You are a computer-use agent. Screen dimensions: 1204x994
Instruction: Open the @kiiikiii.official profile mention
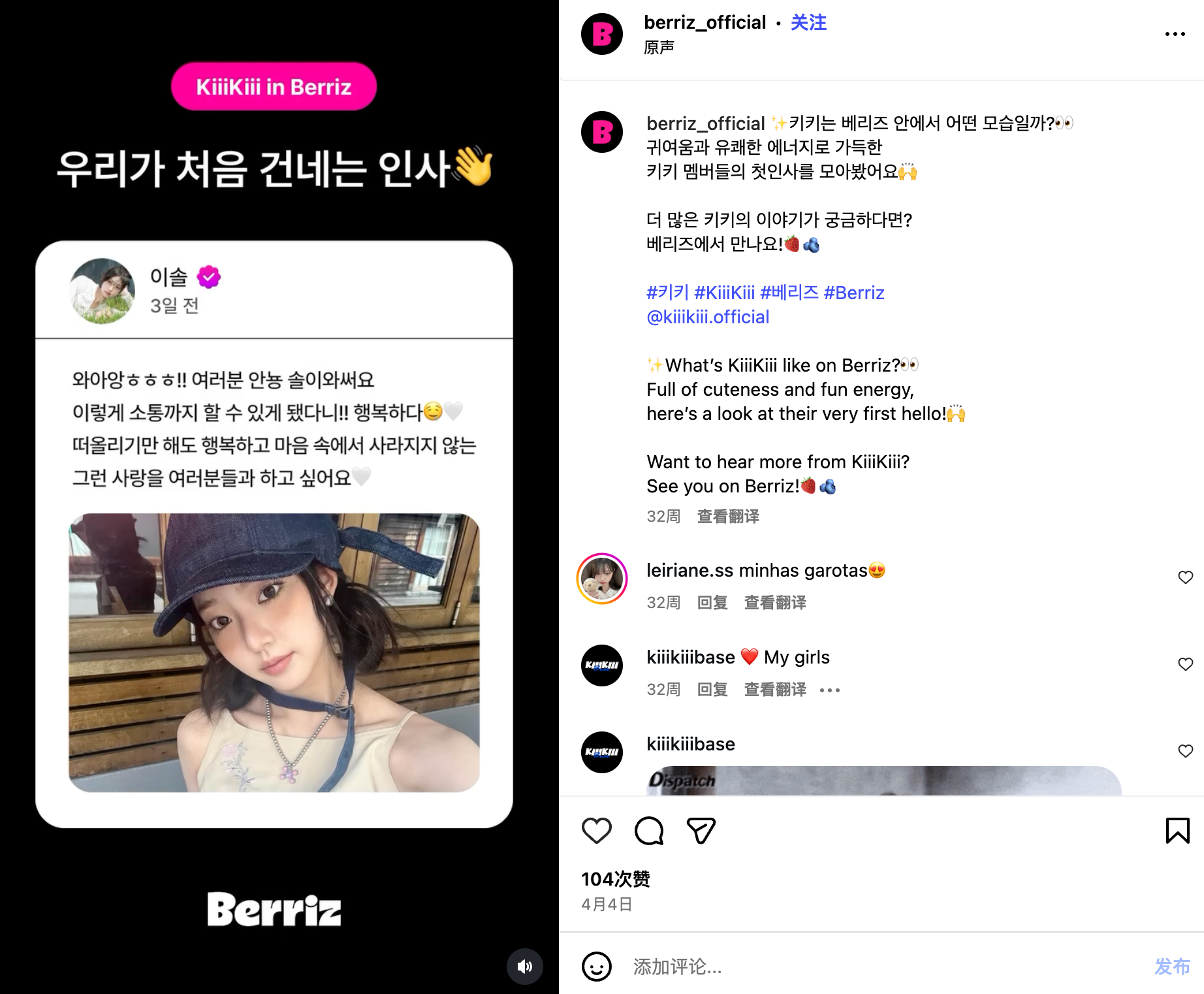point(708,317)
